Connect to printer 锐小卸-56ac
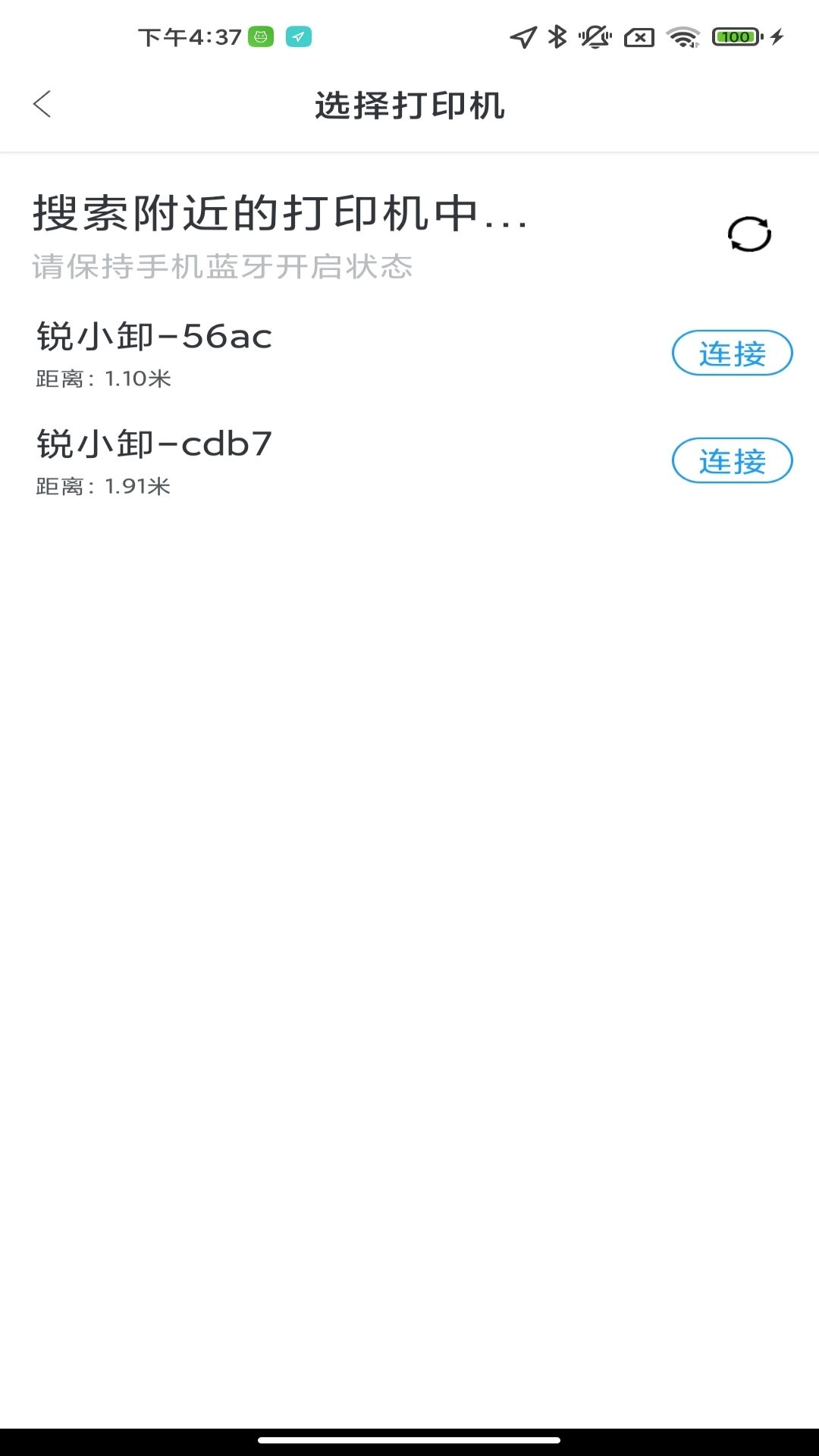819x1456 pixels. [x=731, y=353]
